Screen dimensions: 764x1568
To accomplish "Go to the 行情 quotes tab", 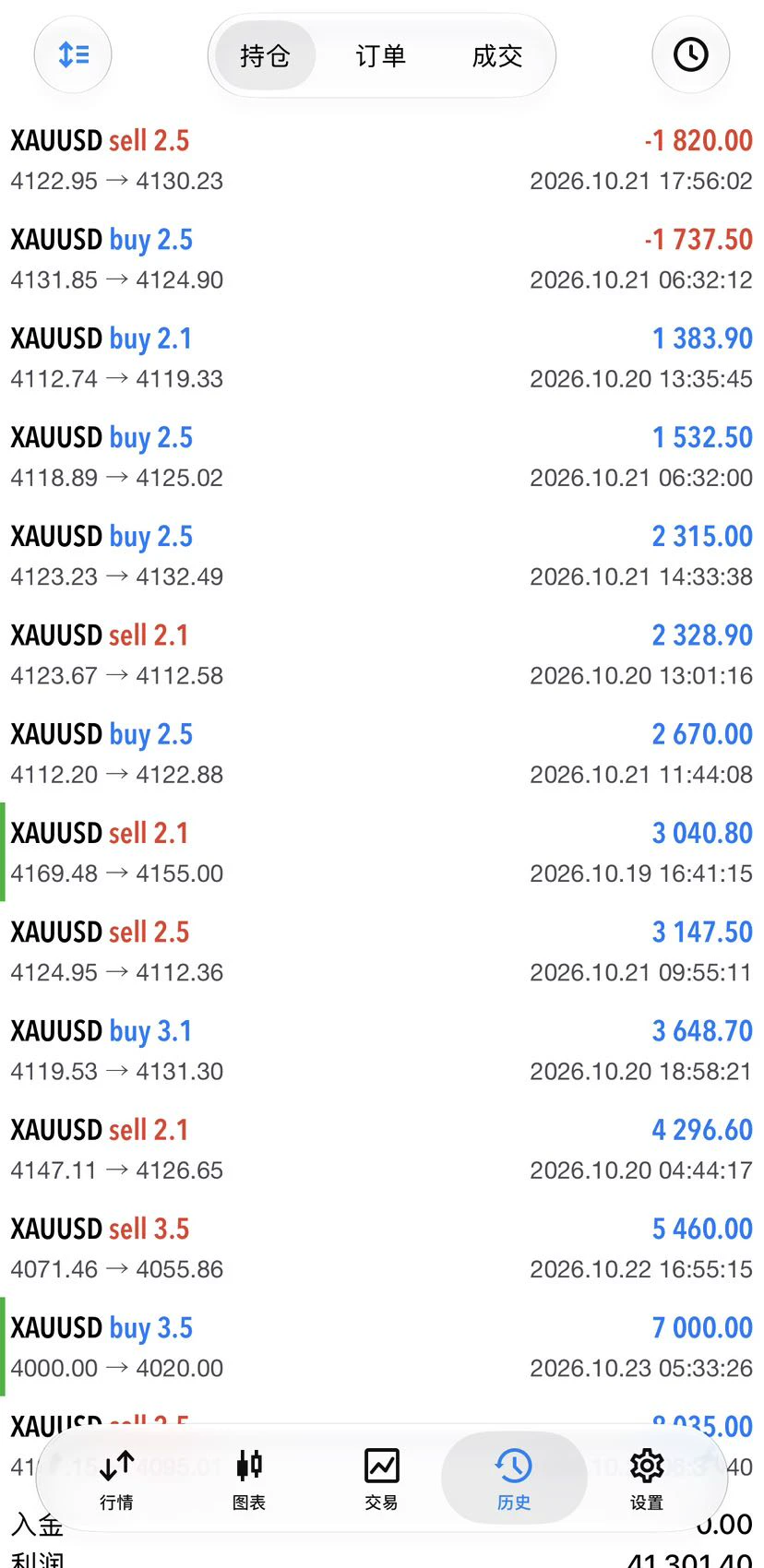I will coord(116,1479).
